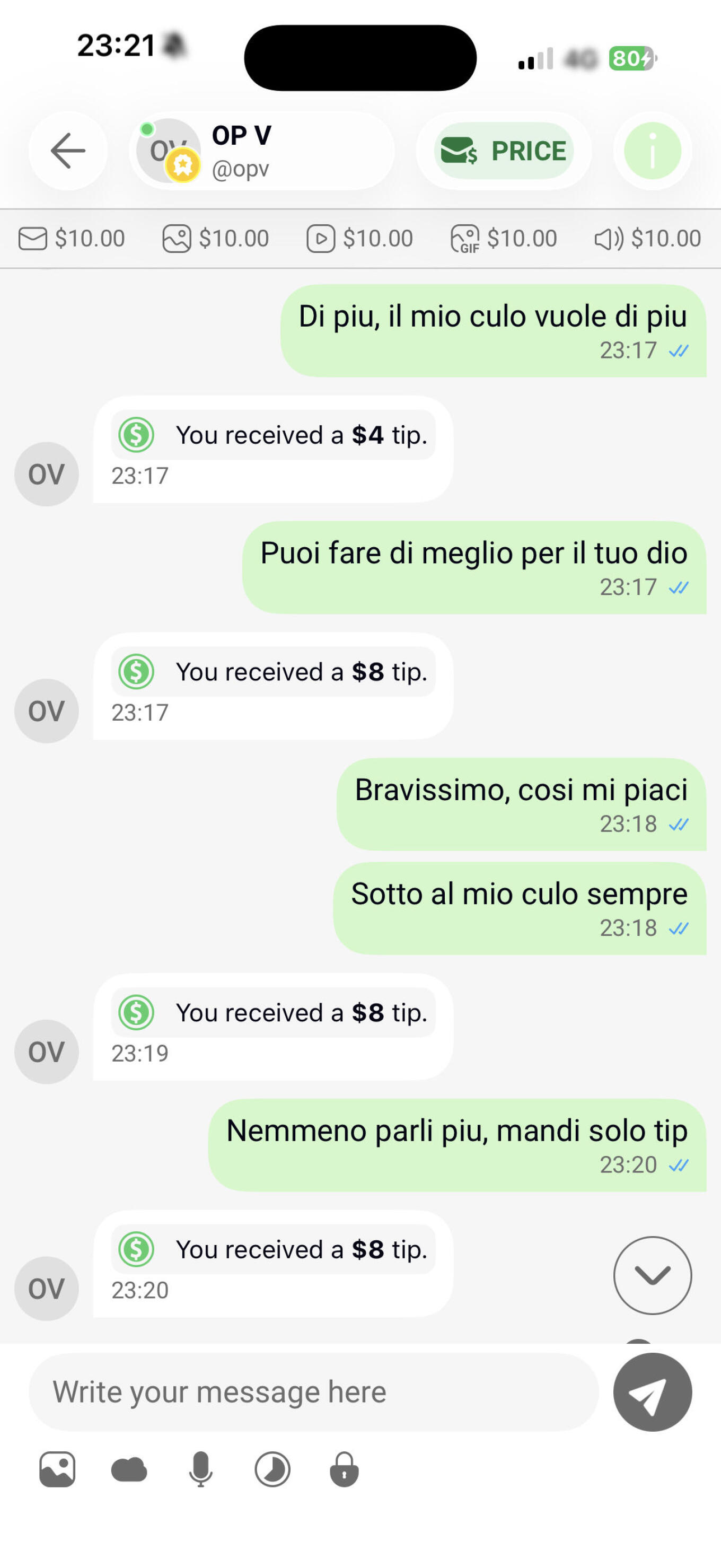Open the timer icon below message field
Image resolution: width=721 pixels, height=1568 pixels.
(272, 1469)
